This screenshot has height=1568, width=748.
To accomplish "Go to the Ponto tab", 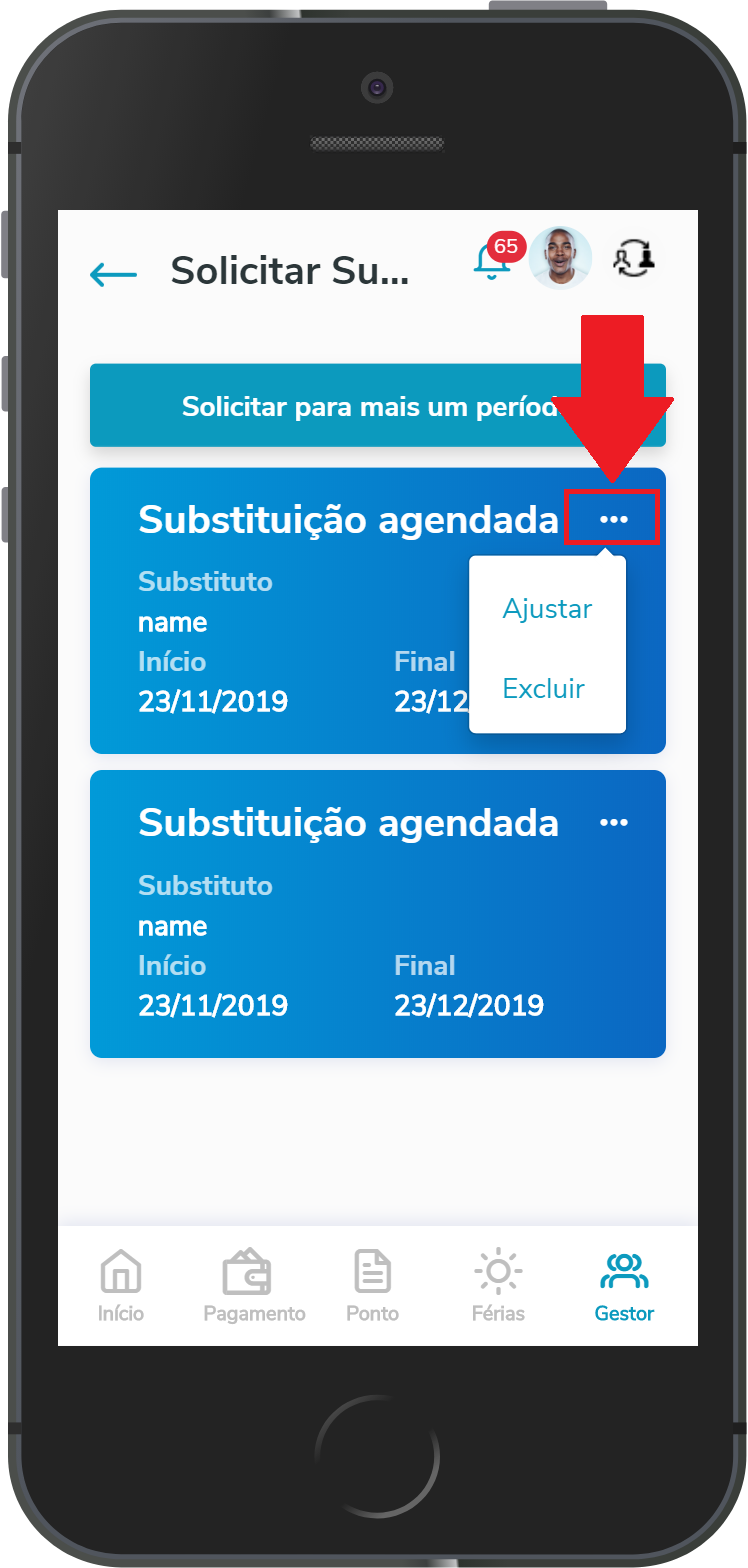I will [372, 1285].
